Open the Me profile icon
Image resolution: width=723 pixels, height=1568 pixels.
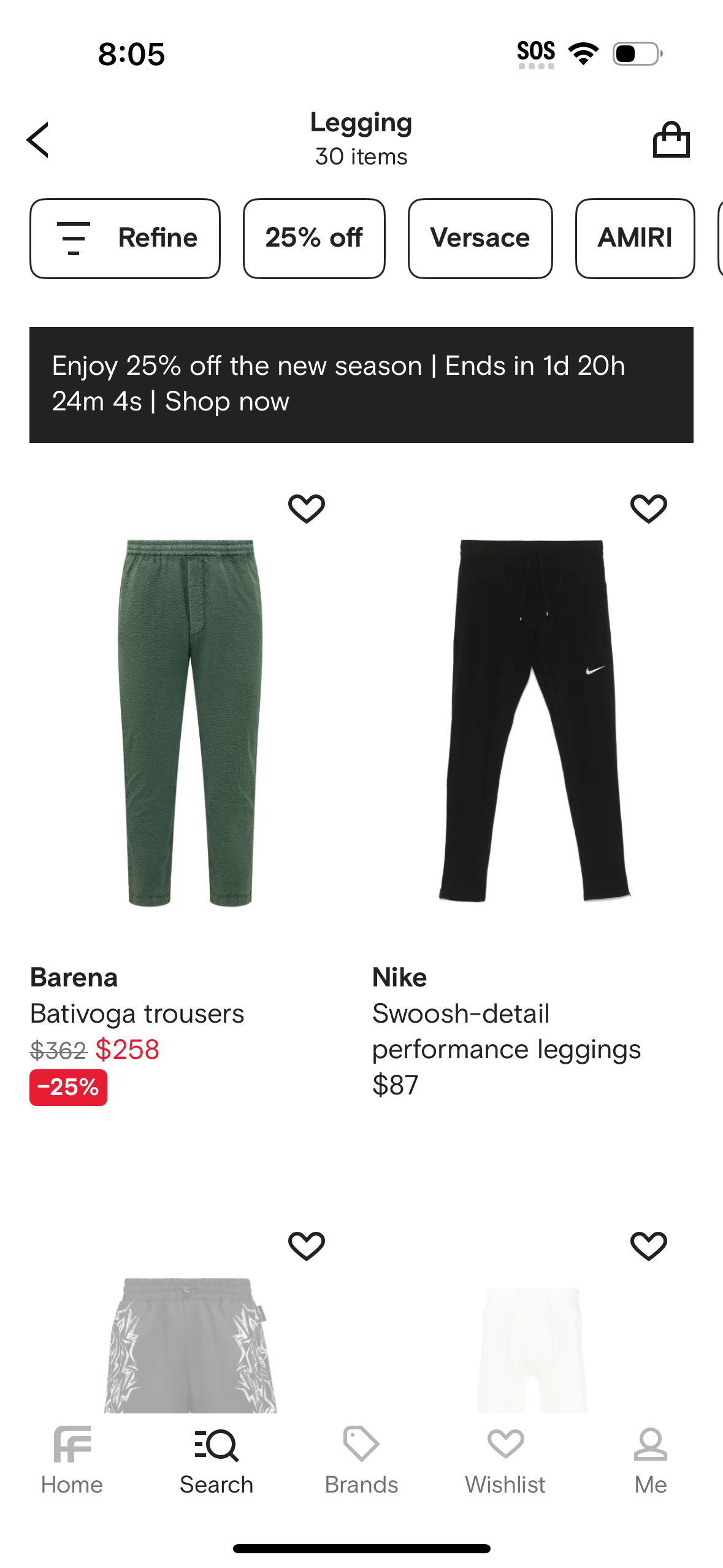650,1445
